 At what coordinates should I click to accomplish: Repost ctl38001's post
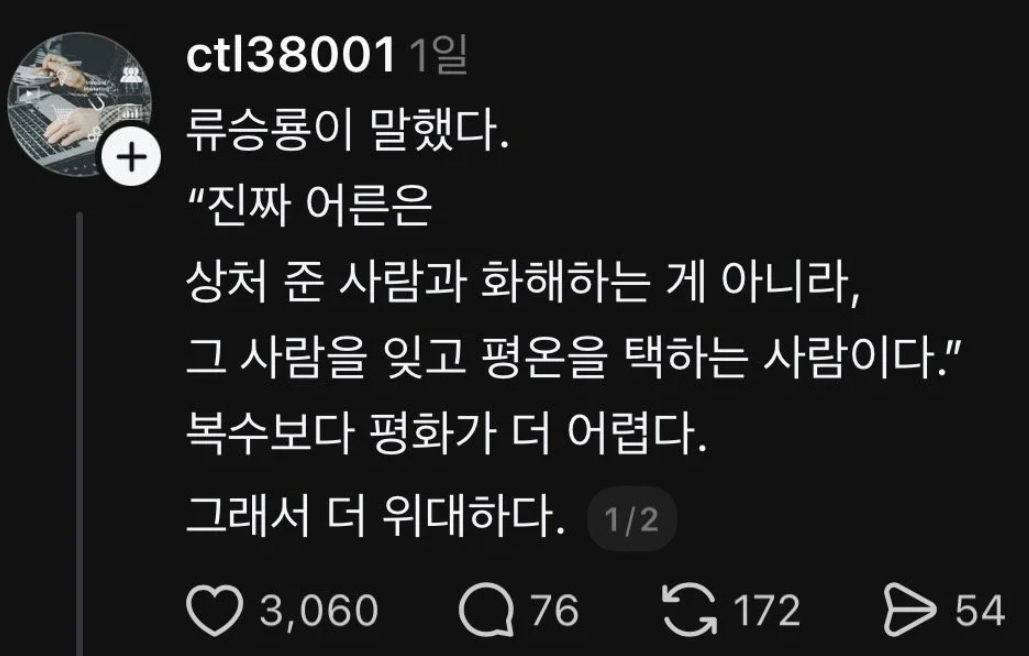coord(690,610)
